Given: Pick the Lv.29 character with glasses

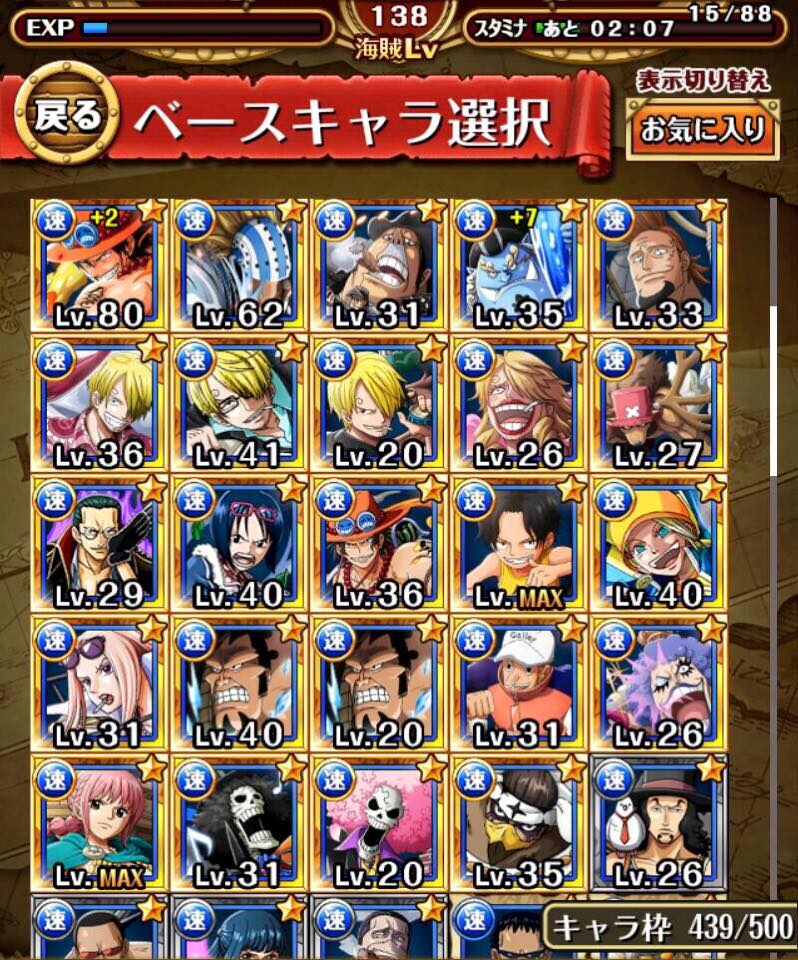Looking at the screenshot, I should coord(99,544).
